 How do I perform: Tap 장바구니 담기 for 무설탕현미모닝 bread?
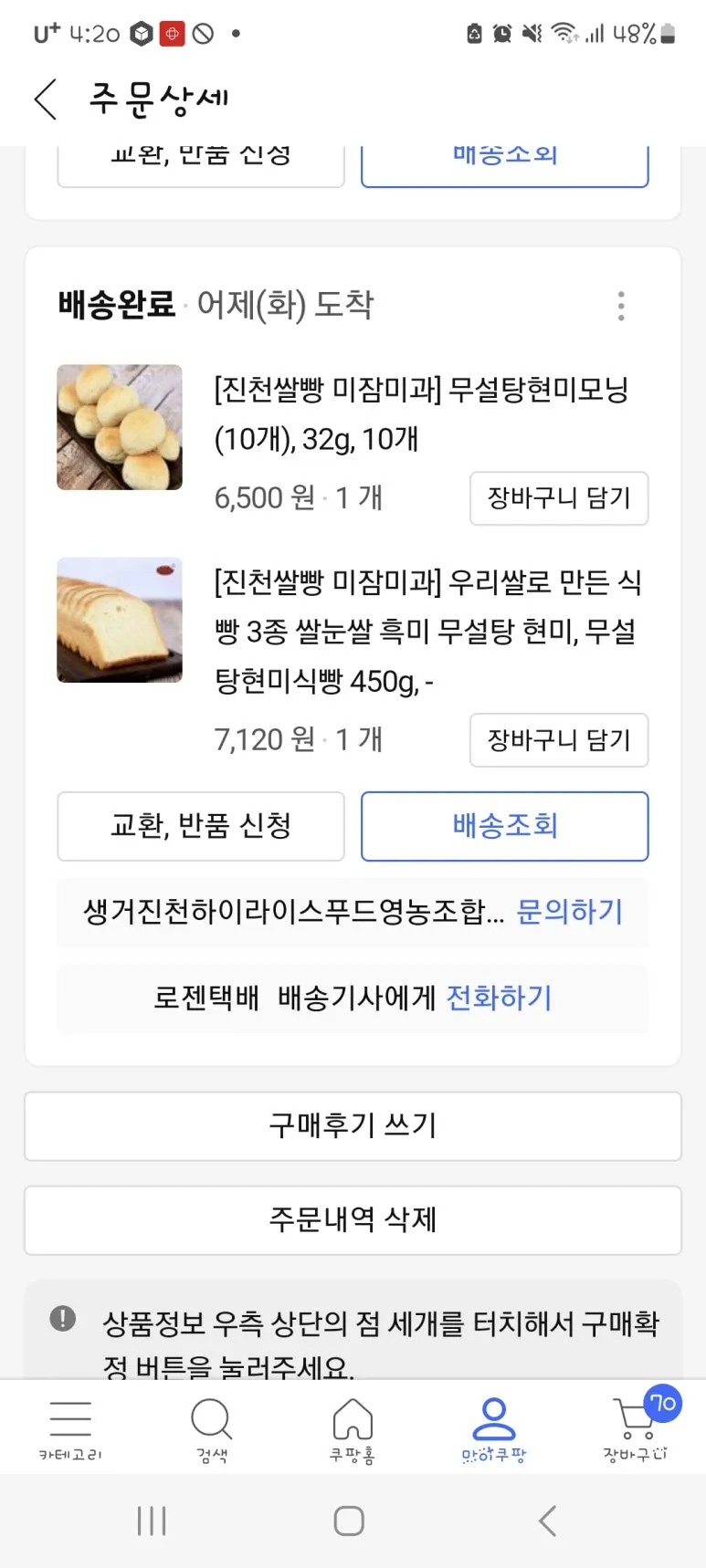pyautogui.click(x=559, y=498)
